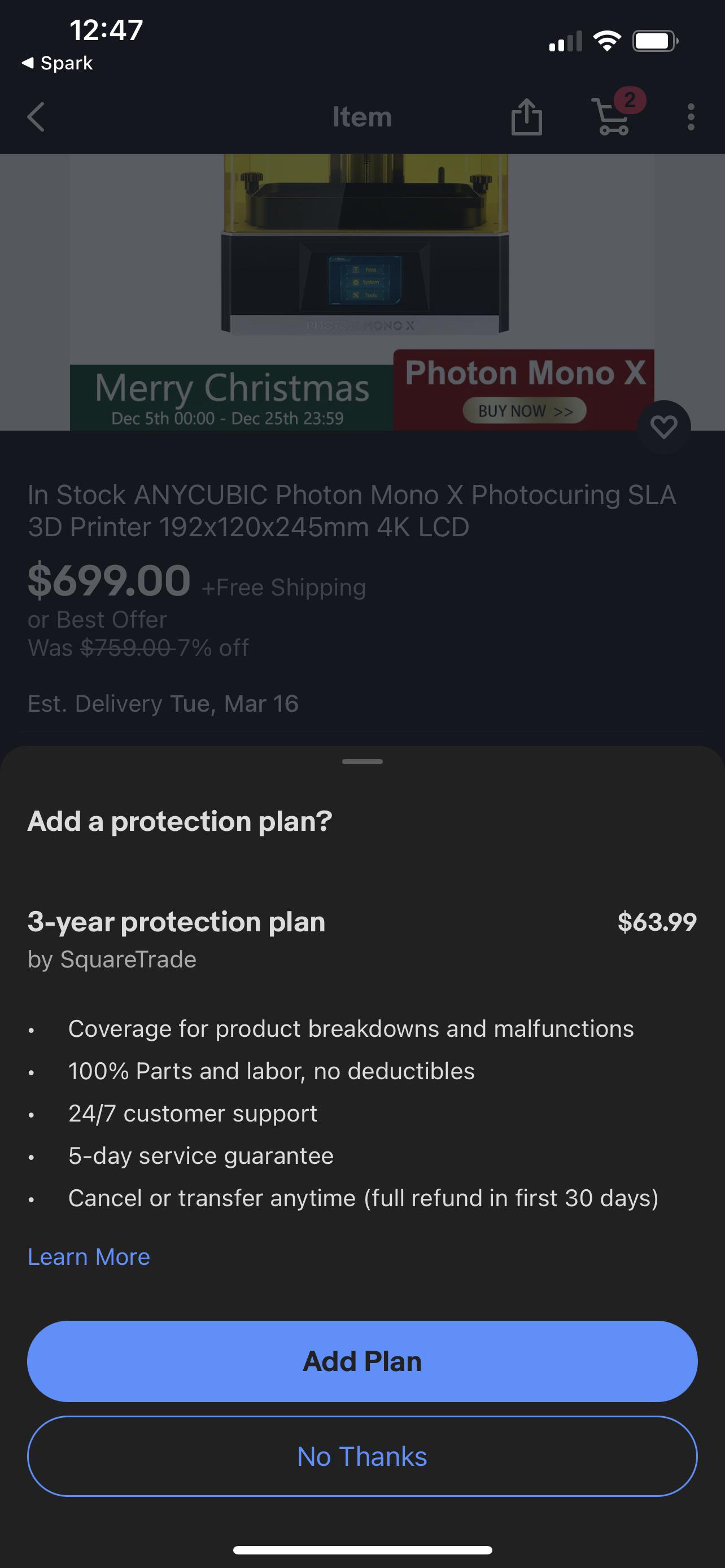Tap Buy Now on the Photon Mono X banner
Screen dimensions: 725x1568
click(524, 411)
